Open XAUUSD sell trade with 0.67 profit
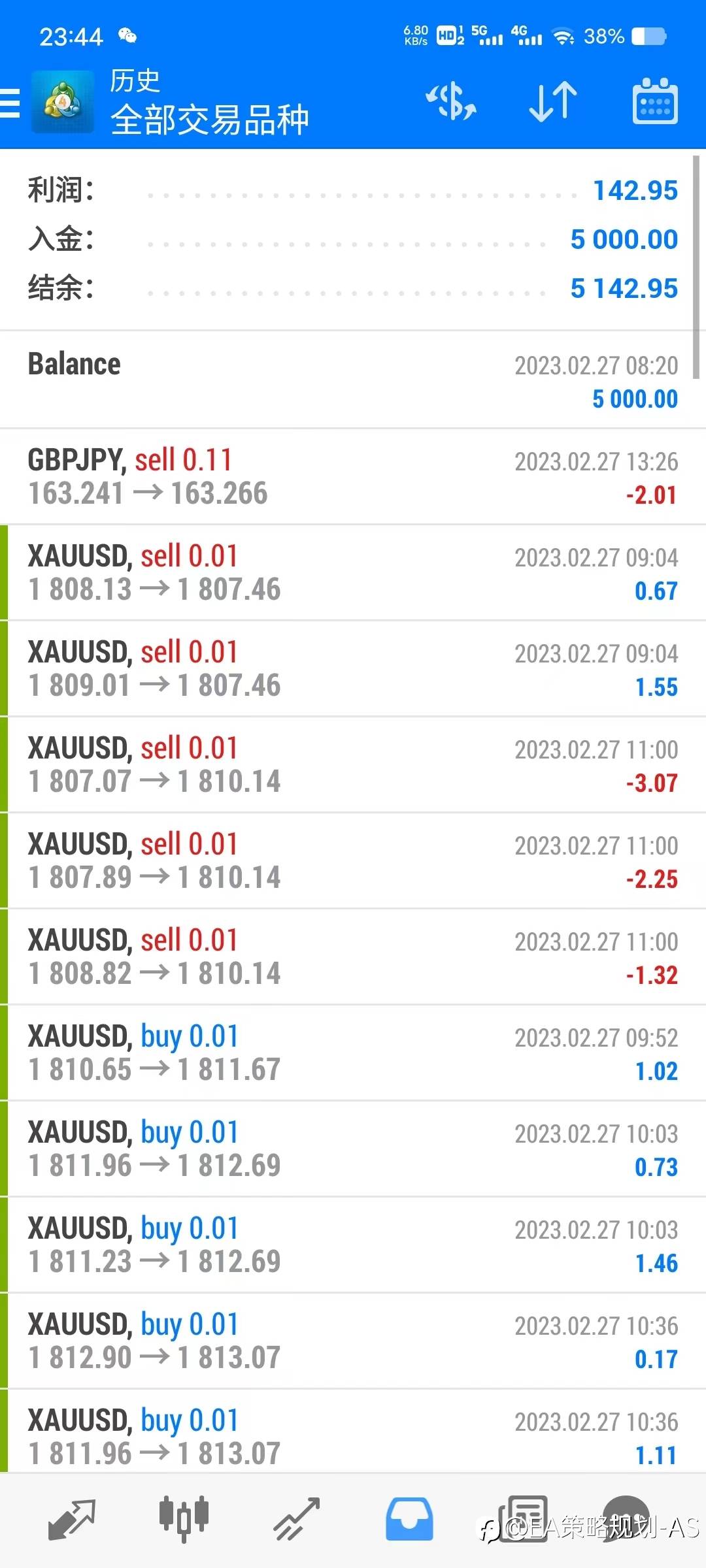The width and height of the screenshot is (706, 1568). pyautogui.click(x=353, y=573)
